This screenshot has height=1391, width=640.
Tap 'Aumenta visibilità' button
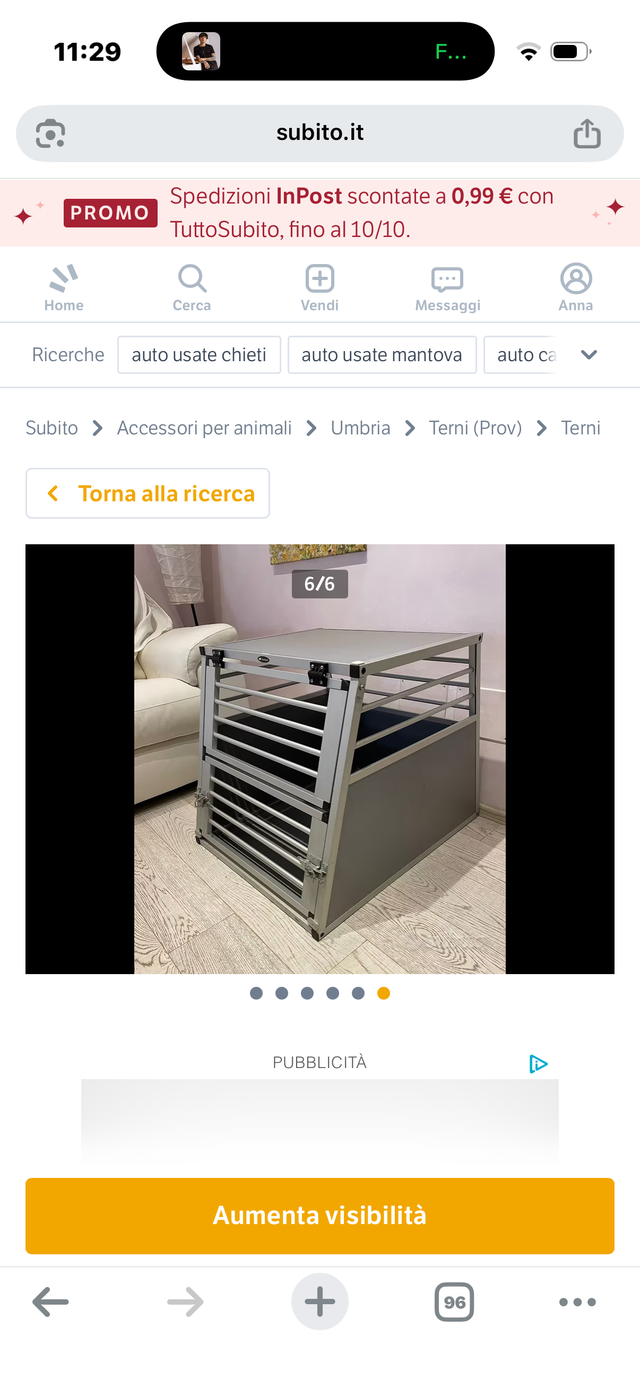(x=320, y=1215)
